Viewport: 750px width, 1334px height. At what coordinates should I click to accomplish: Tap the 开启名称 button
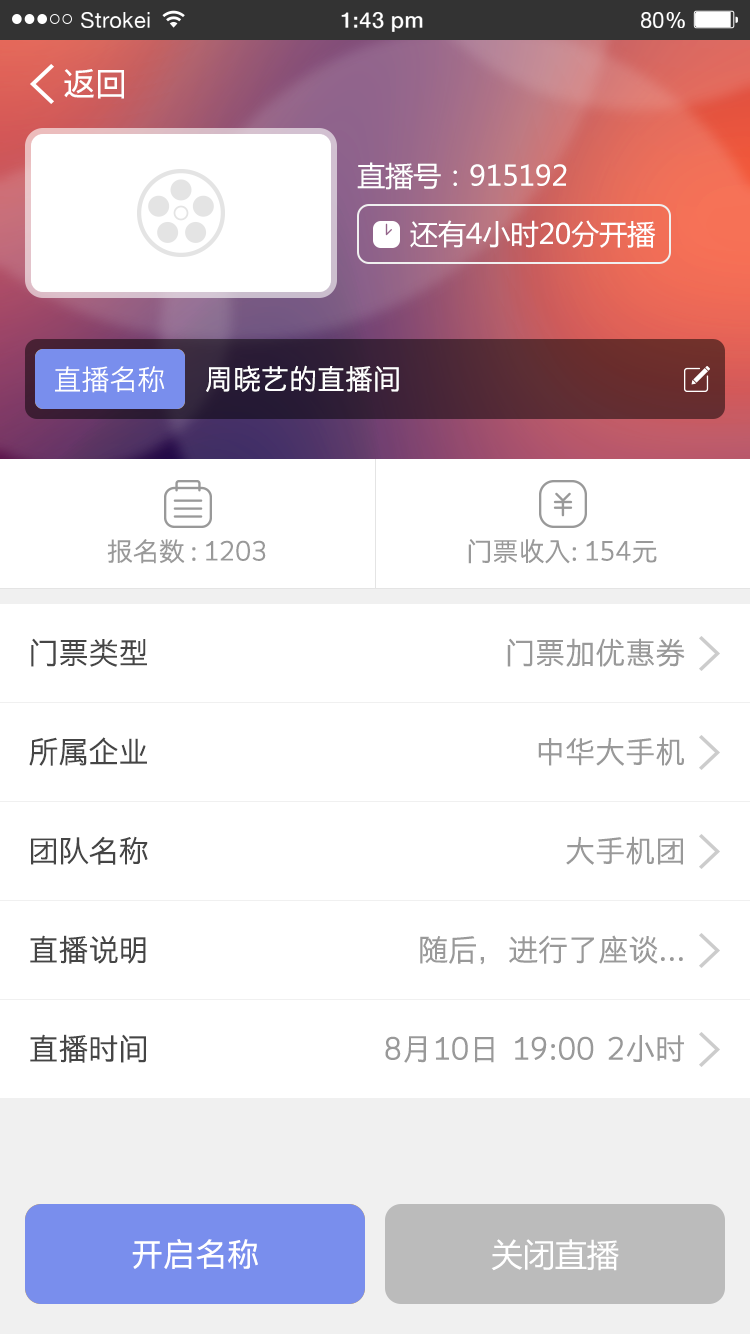point(195,1254)
